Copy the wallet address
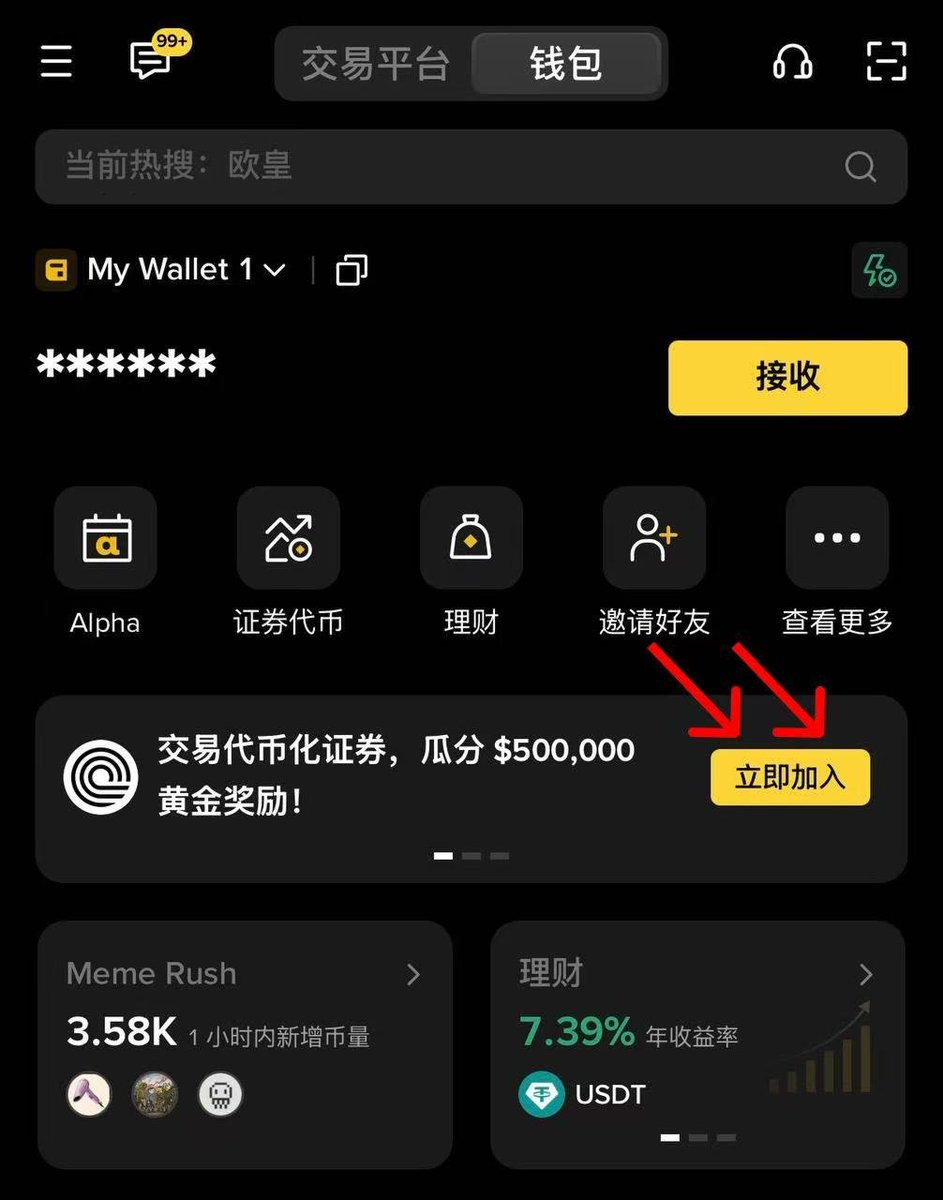 click(351, 270)
